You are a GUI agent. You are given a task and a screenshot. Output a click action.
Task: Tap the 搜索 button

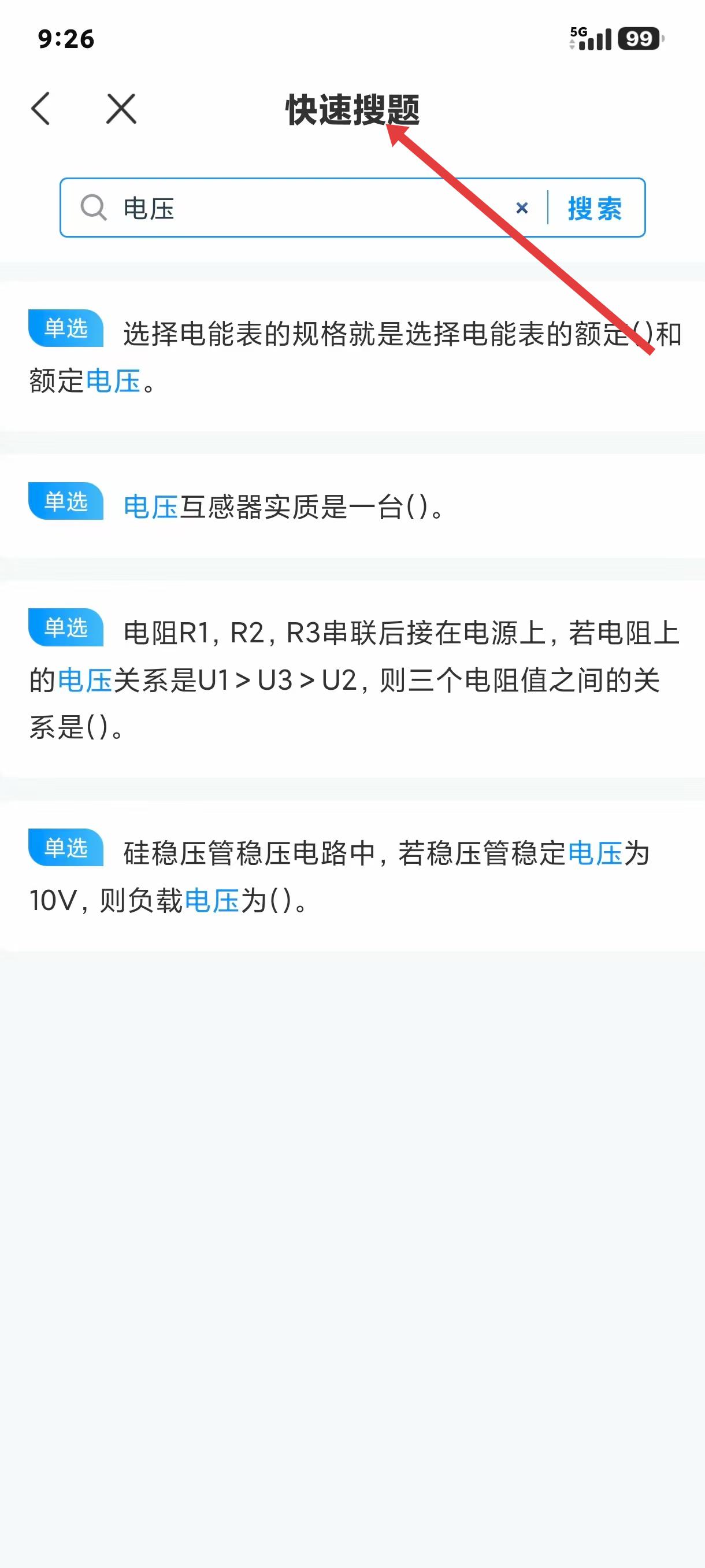coord(594,209)
